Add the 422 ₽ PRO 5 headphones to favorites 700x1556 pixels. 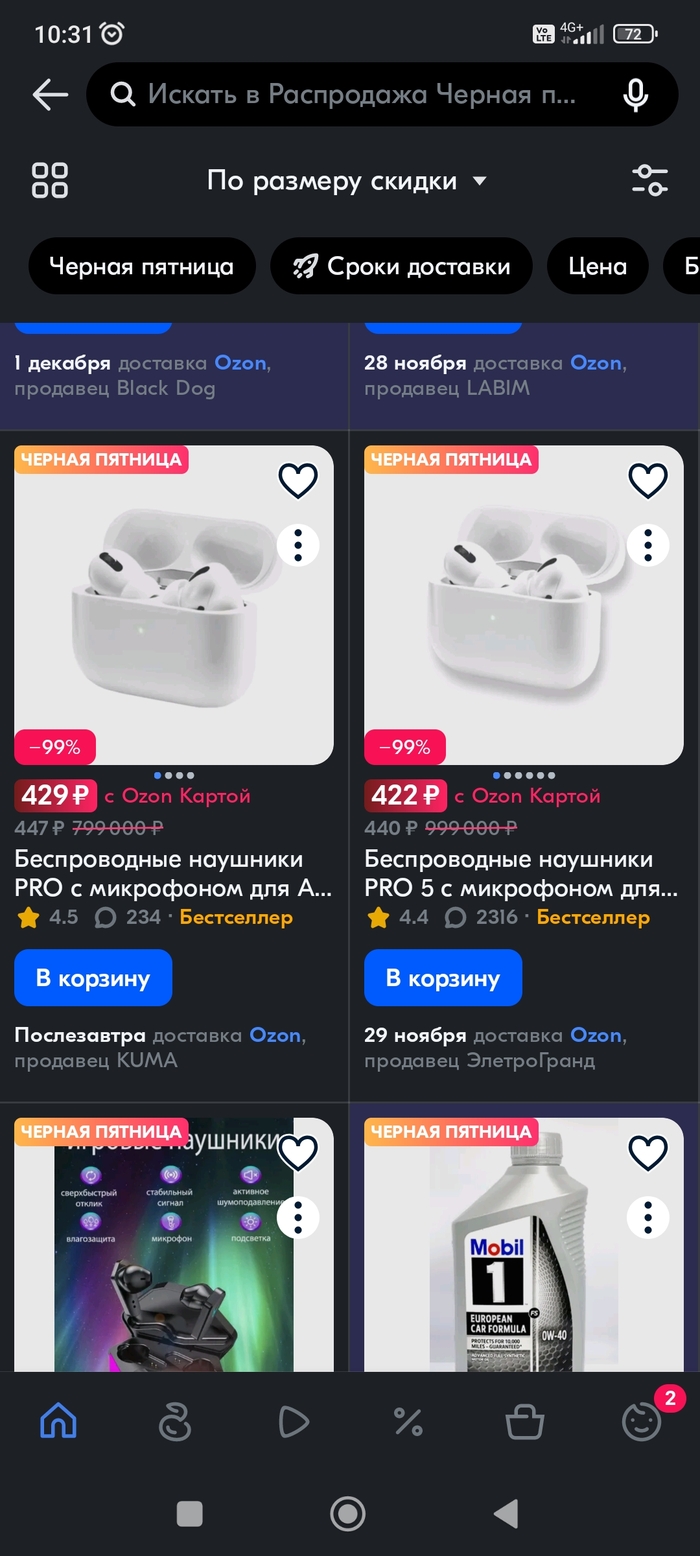(648, 481)
